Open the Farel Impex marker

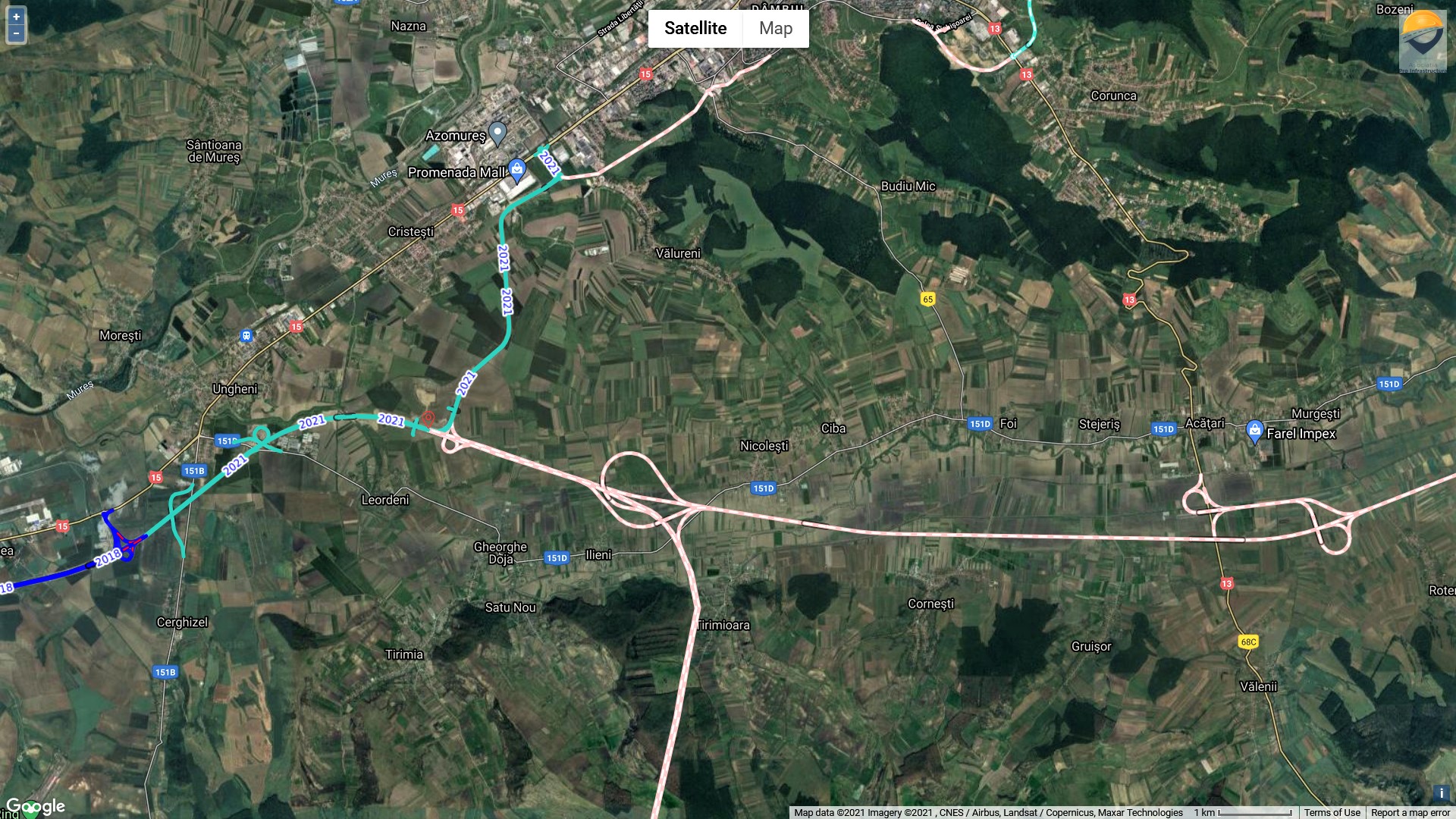click(1254, 431)
